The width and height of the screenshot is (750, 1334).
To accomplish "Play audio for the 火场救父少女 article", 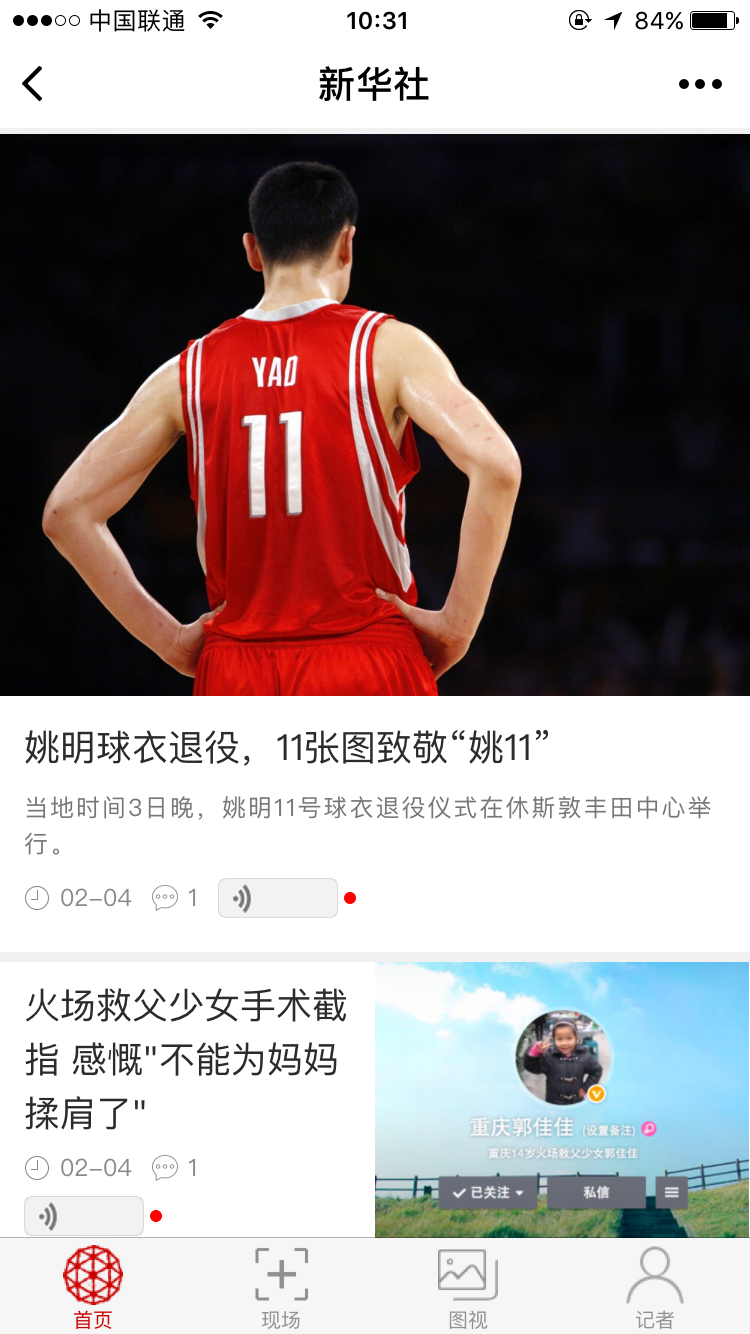I will pyautogui.click(x=84, y=1216).
